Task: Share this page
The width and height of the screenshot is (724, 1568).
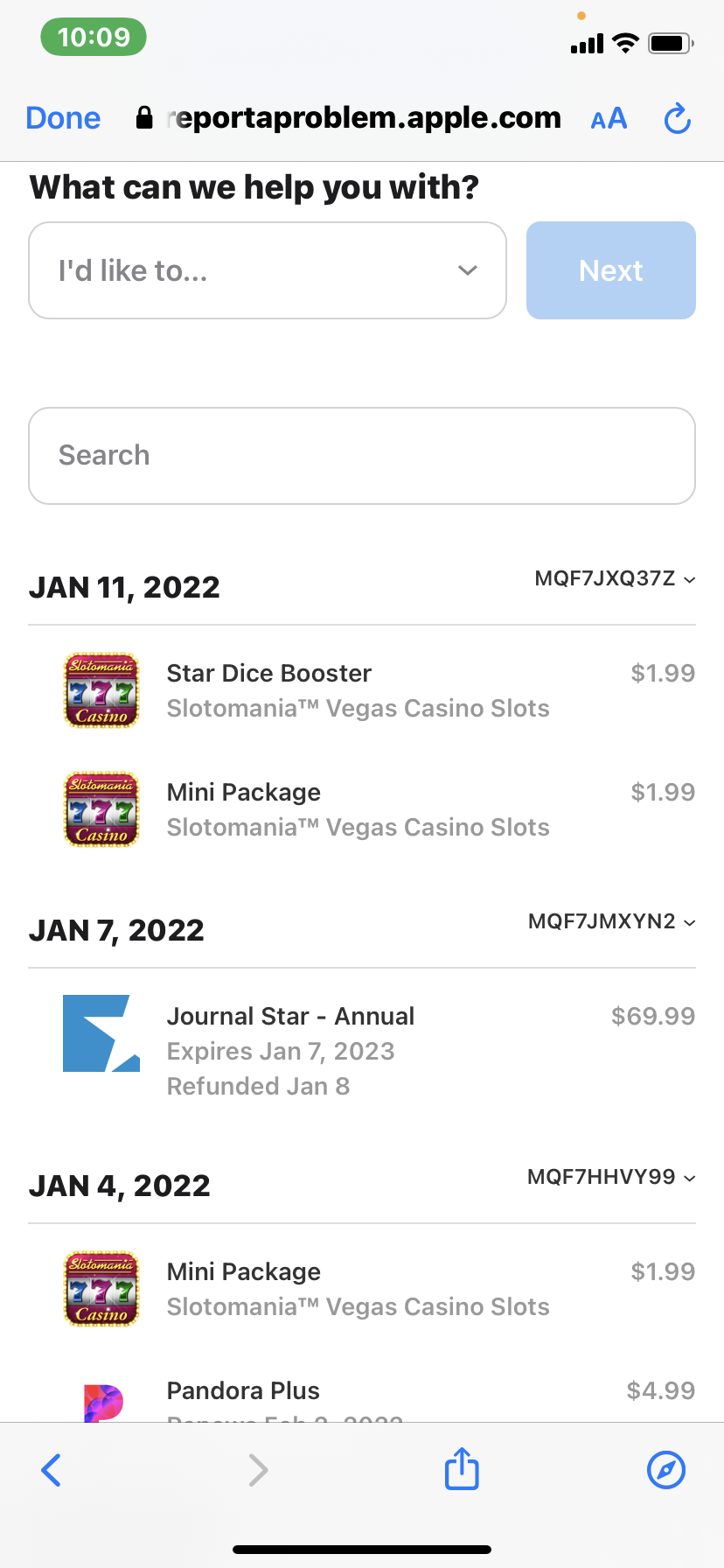Action: point(462,1468)
